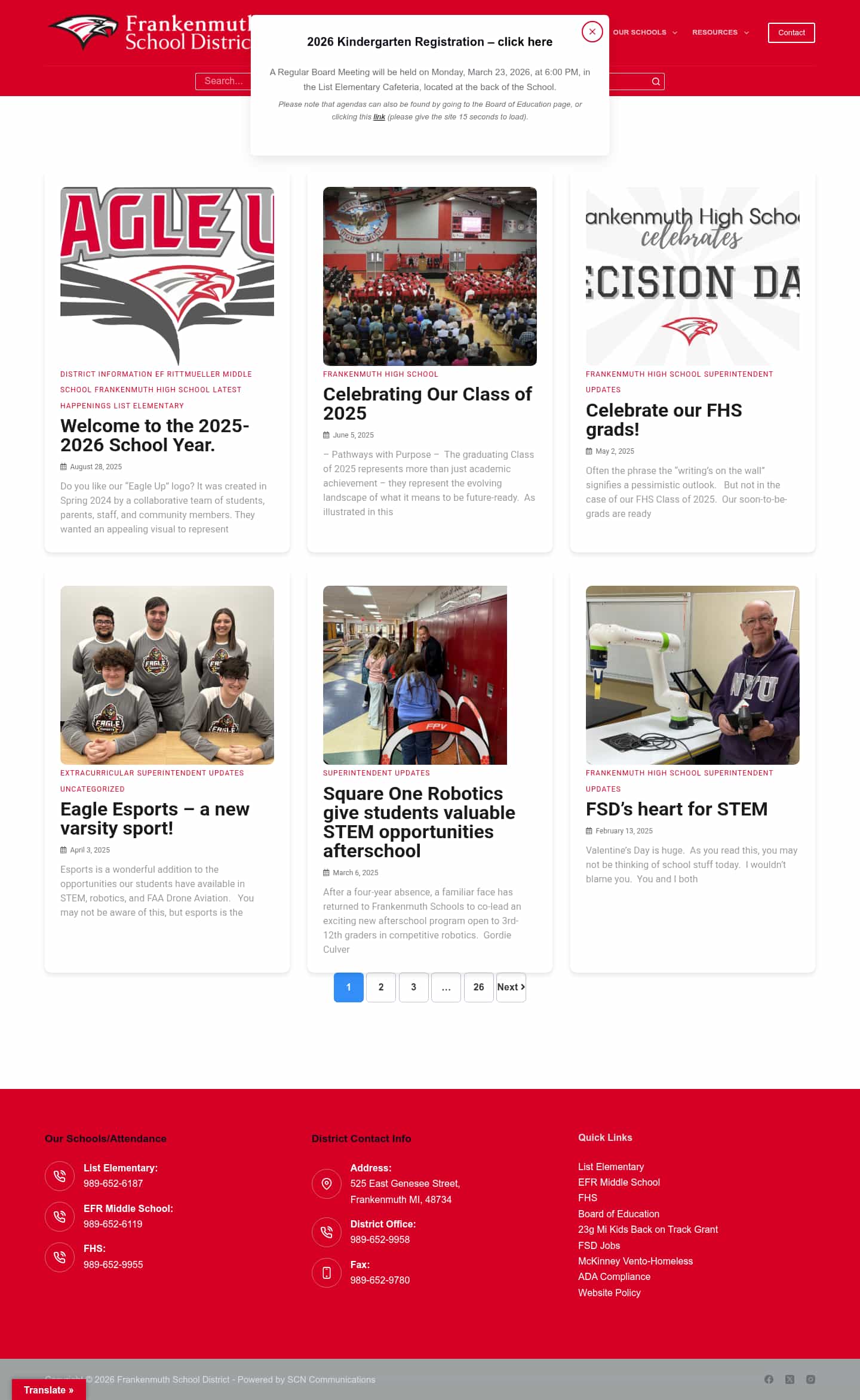Open the FSD's heart for STEM post
860x1400 pixels.
[676, 809]
